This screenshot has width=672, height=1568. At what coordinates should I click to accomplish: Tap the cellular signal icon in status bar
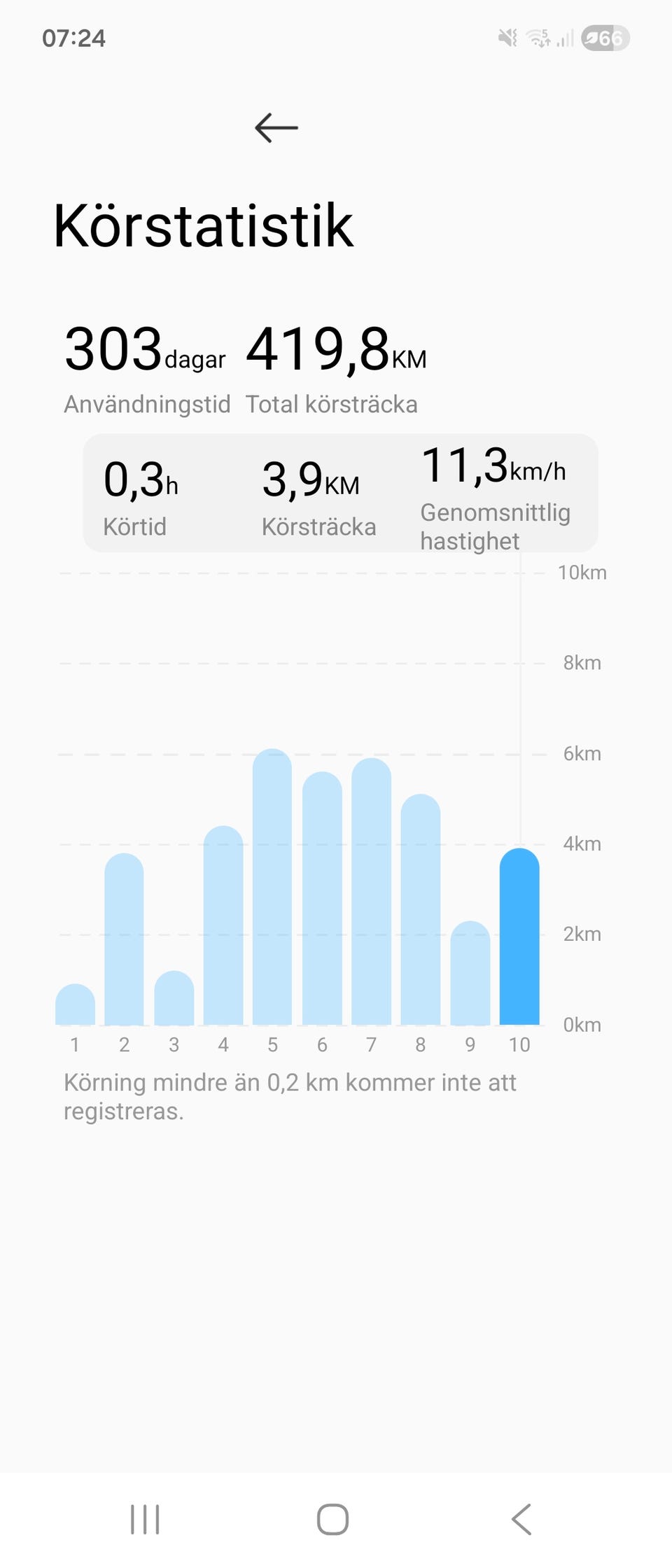point(564,37)
